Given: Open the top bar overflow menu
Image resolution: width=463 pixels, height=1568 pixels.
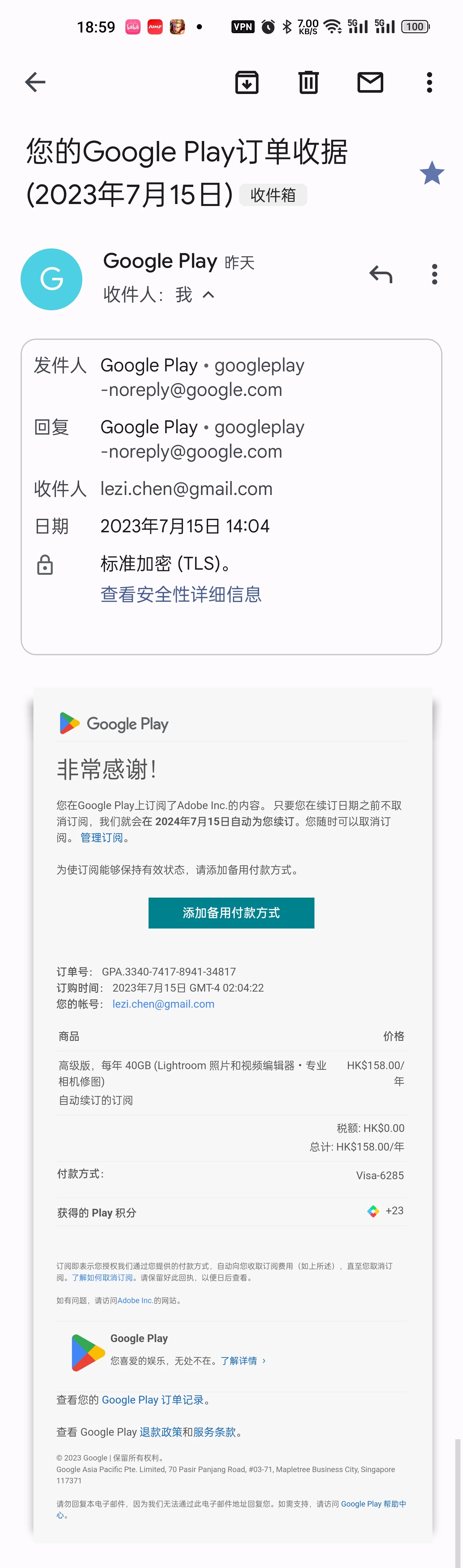Looking at the screenshot, I should pos(430,82).
